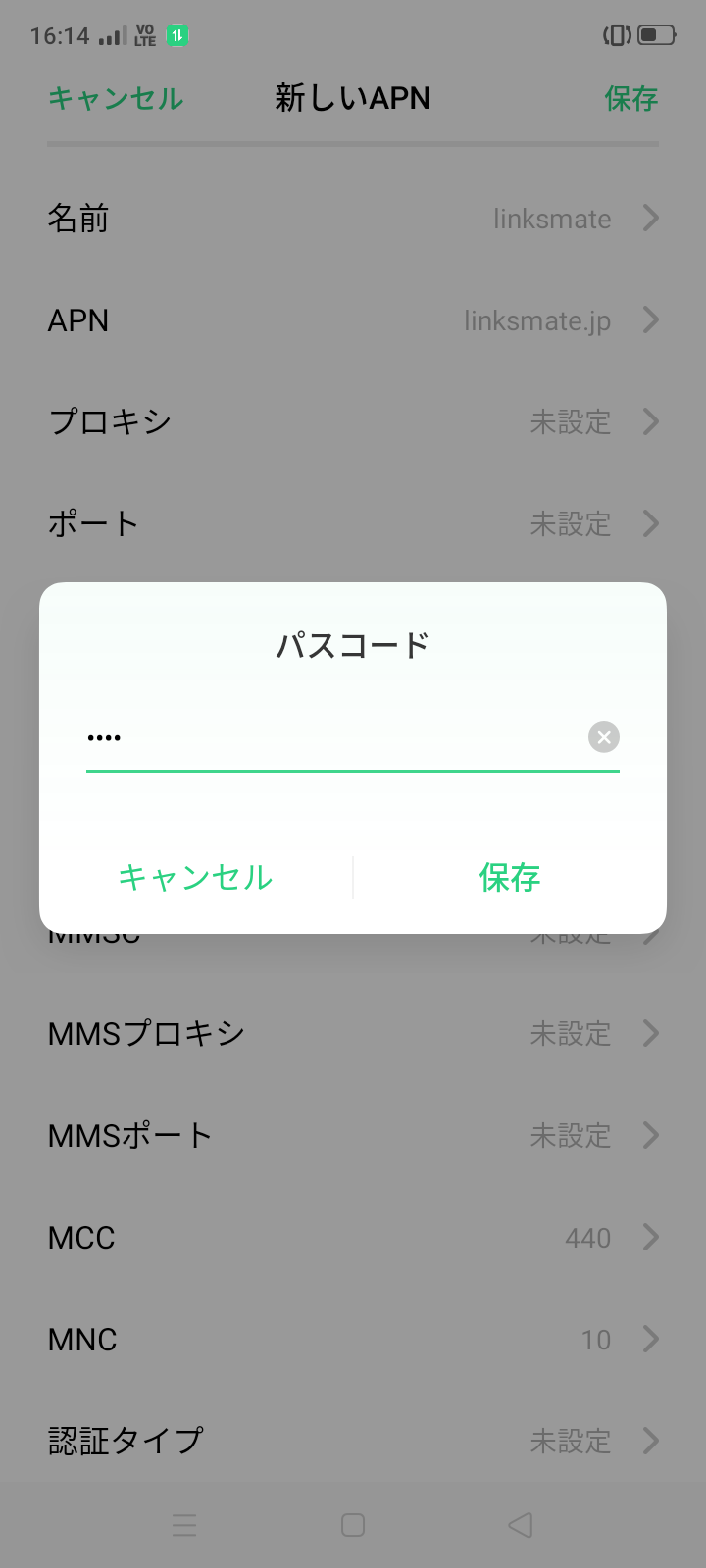The height and width of the screenshot is (1568, 706).
Task: Tap the home navigation icon
Action: (x=352, y=1525)
